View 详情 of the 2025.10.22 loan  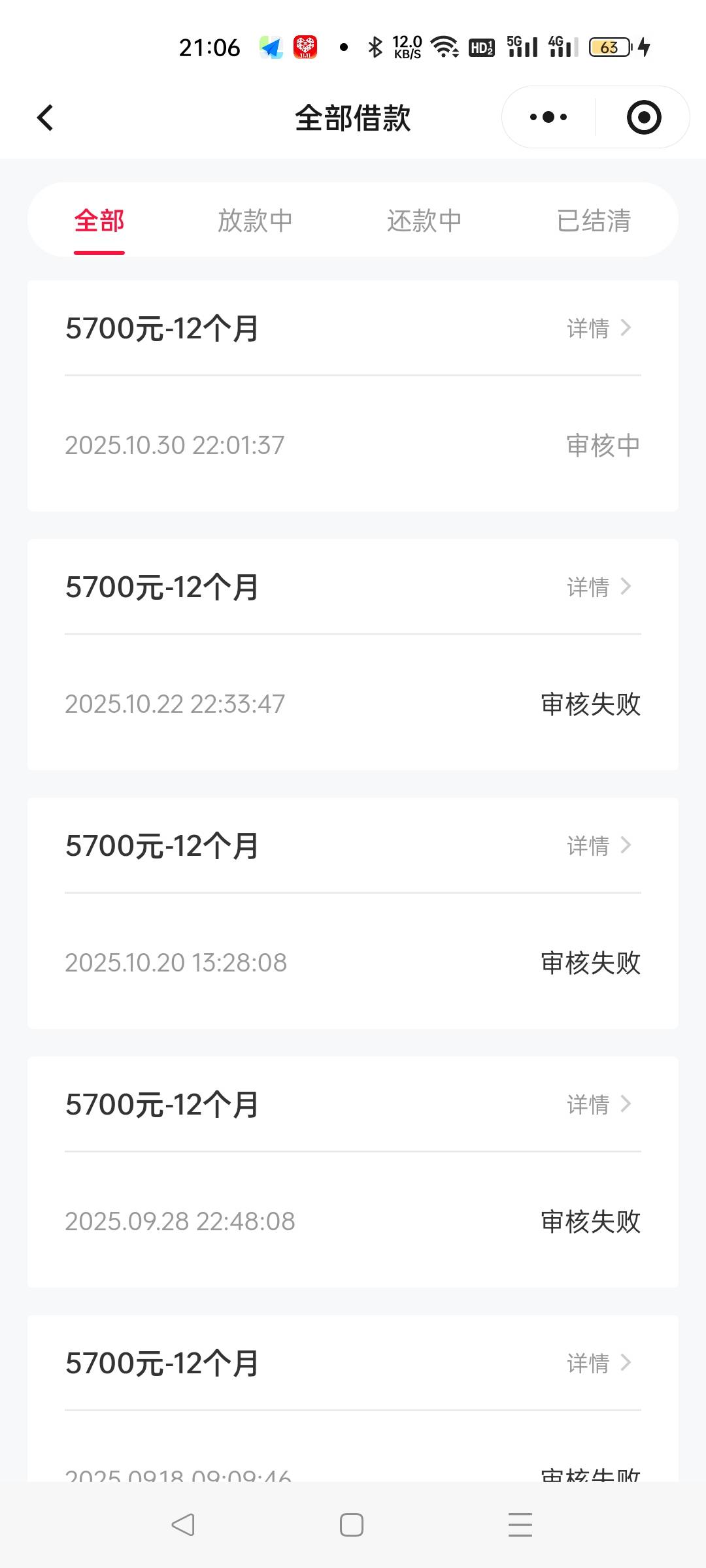pyautogui.click(x=598, y=587)
